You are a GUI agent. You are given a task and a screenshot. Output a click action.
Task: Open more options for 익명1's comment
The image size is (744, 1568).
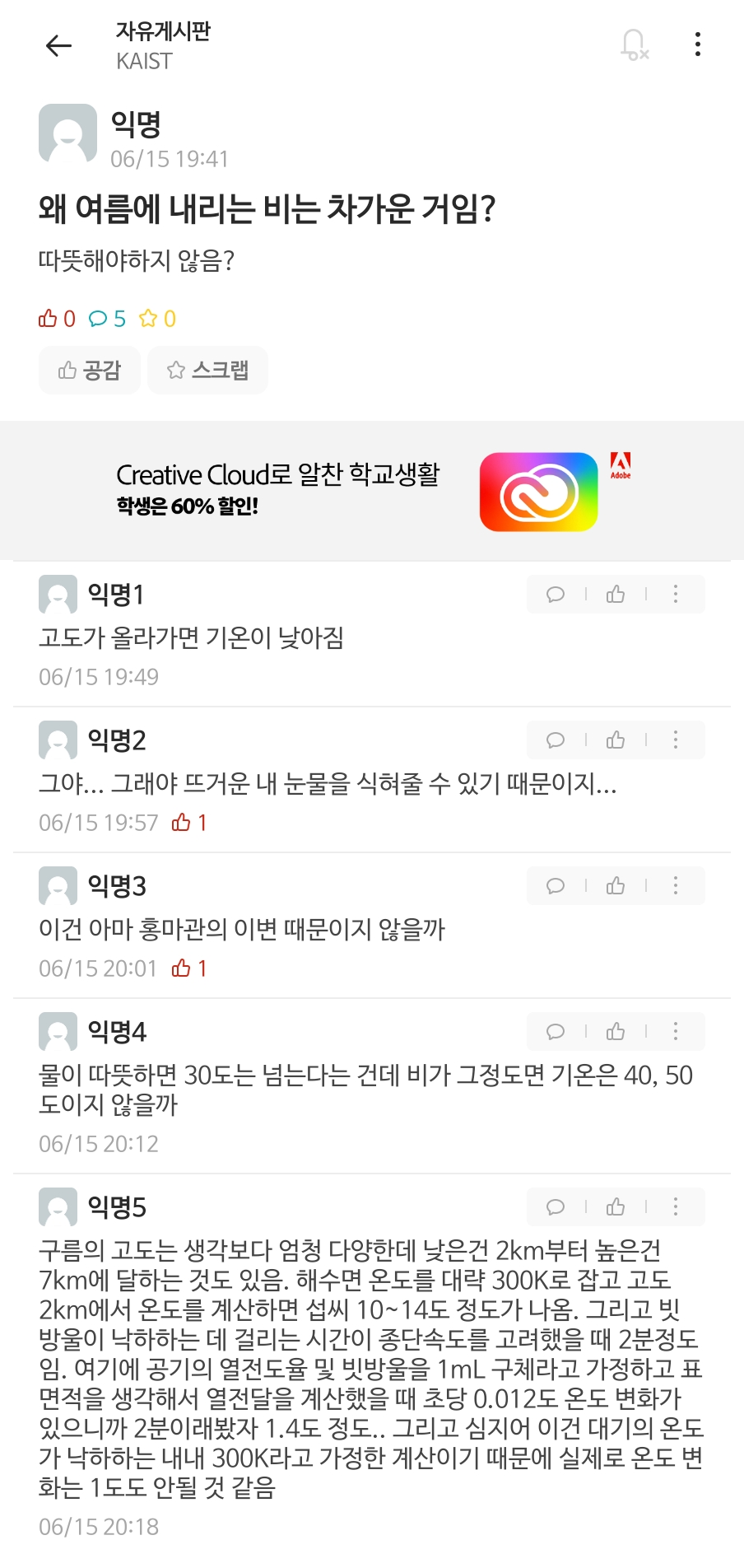click(676, 595)
